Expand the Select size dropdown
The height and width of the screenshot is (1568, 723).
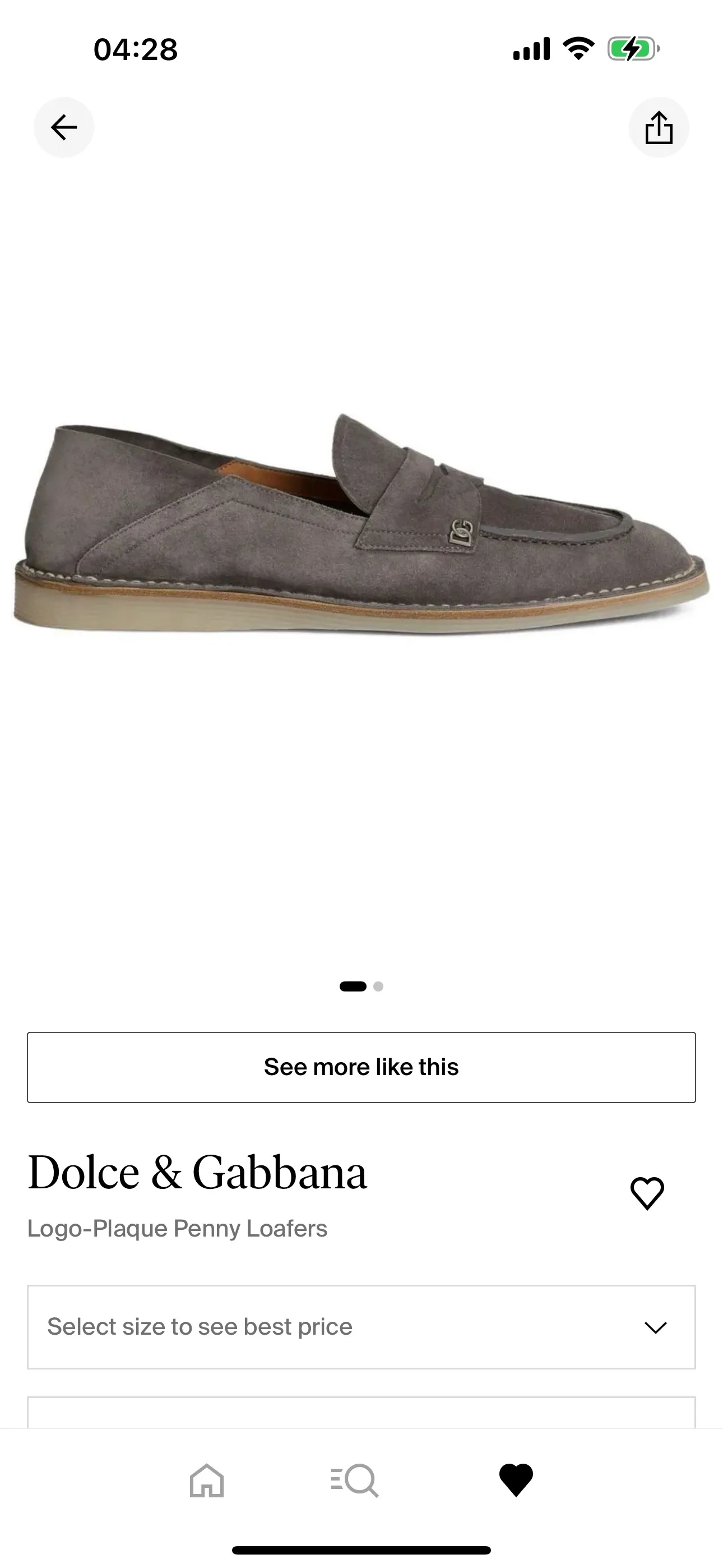point(361,1327)
